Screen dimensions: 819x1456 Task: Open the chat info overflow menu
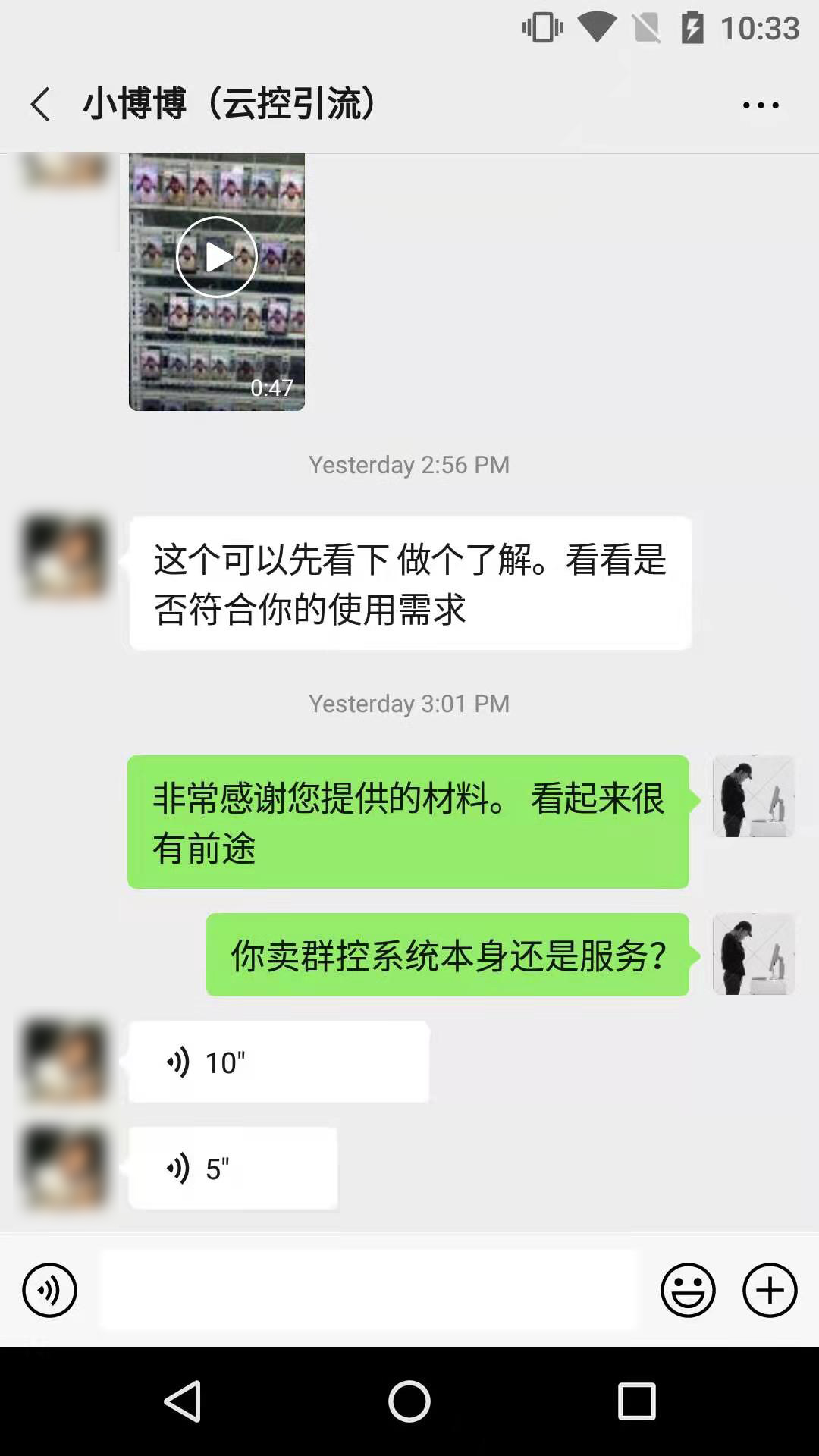click(x=761, y=105)
